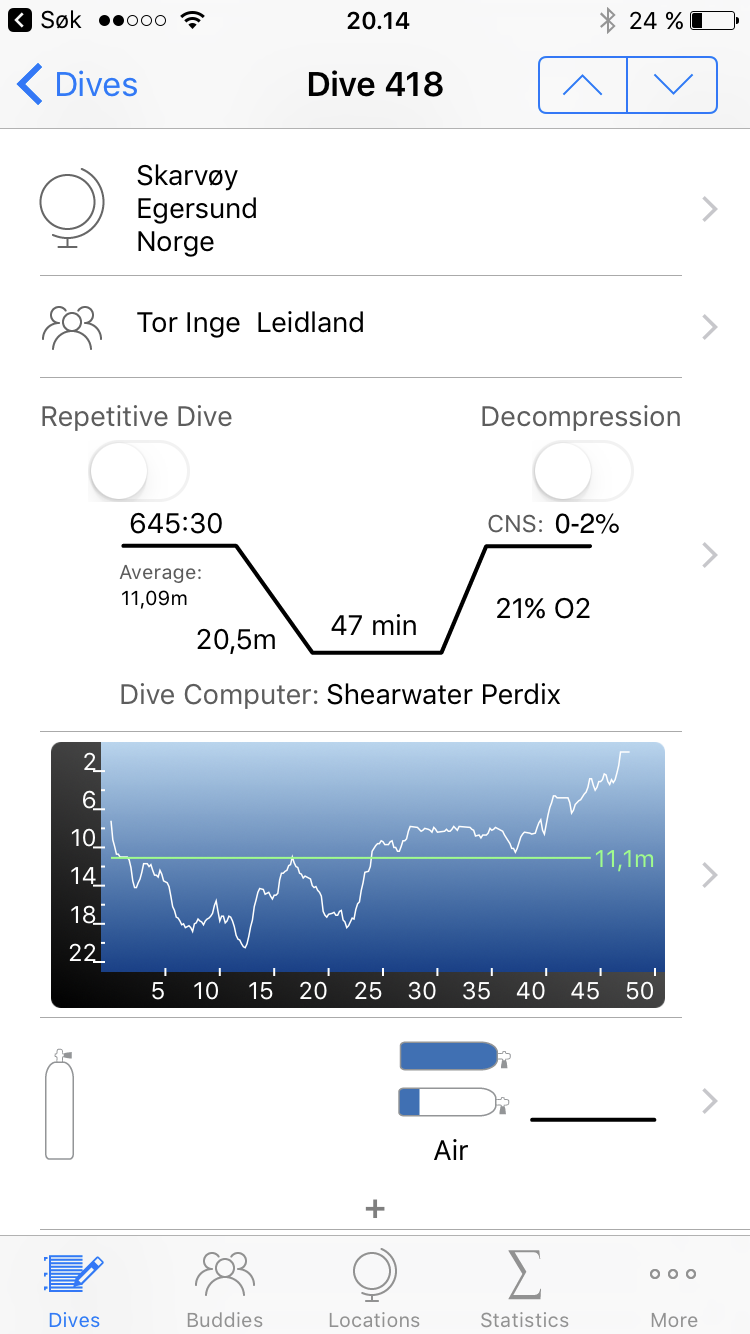Open the depth graph chart

[x=358, y=874]
